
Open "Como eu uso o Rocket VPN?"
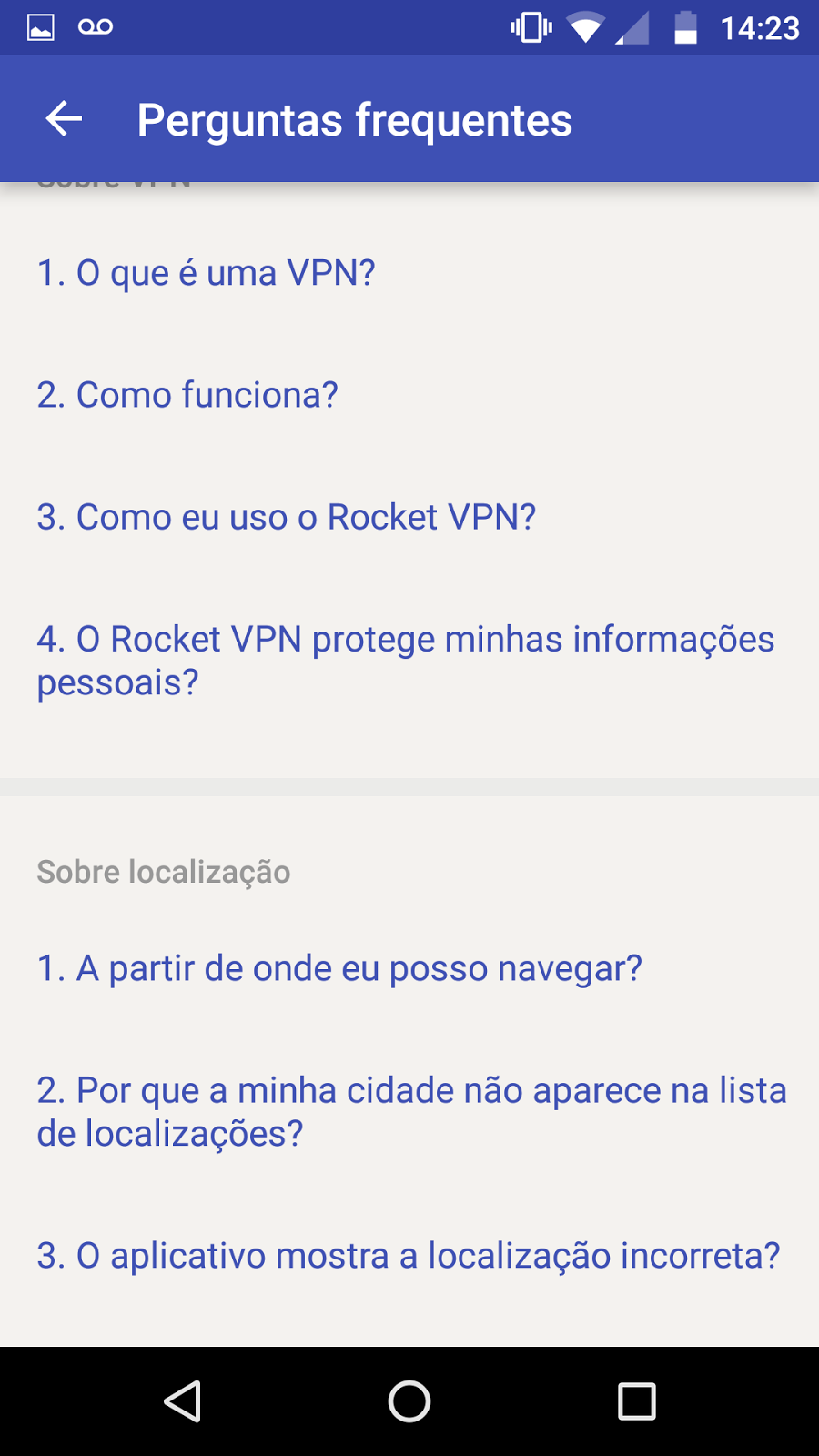click(x=409, y=517)
